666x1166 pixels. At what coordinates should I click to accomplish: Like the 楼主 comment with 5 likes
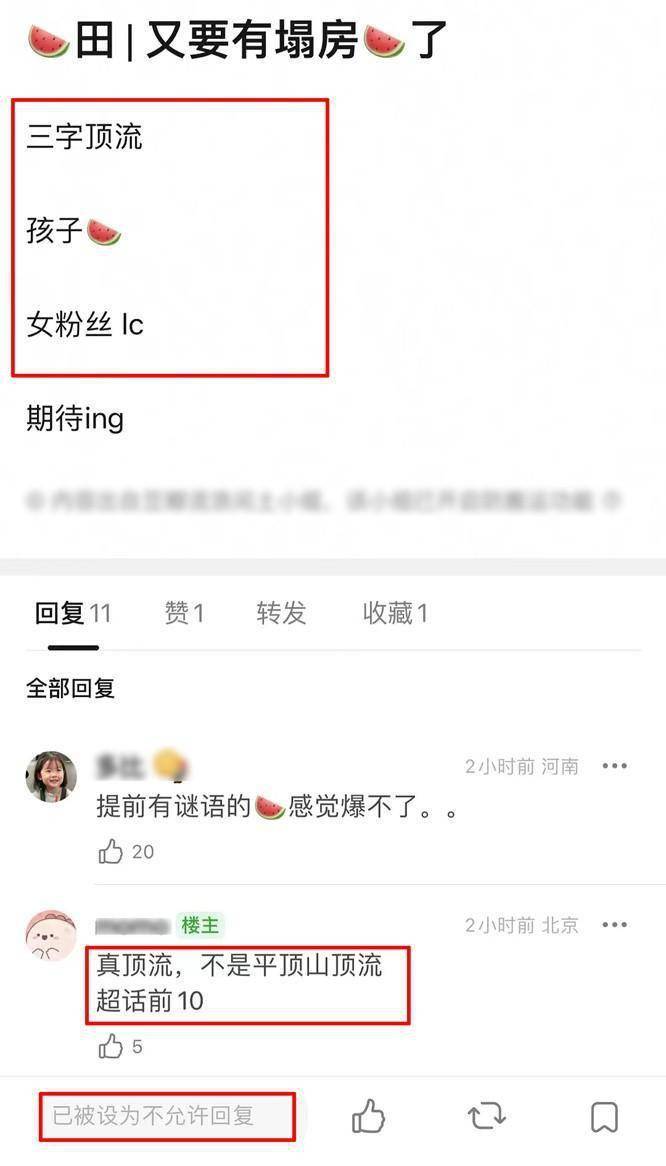pyautogui.click(x=111, y=1046)
